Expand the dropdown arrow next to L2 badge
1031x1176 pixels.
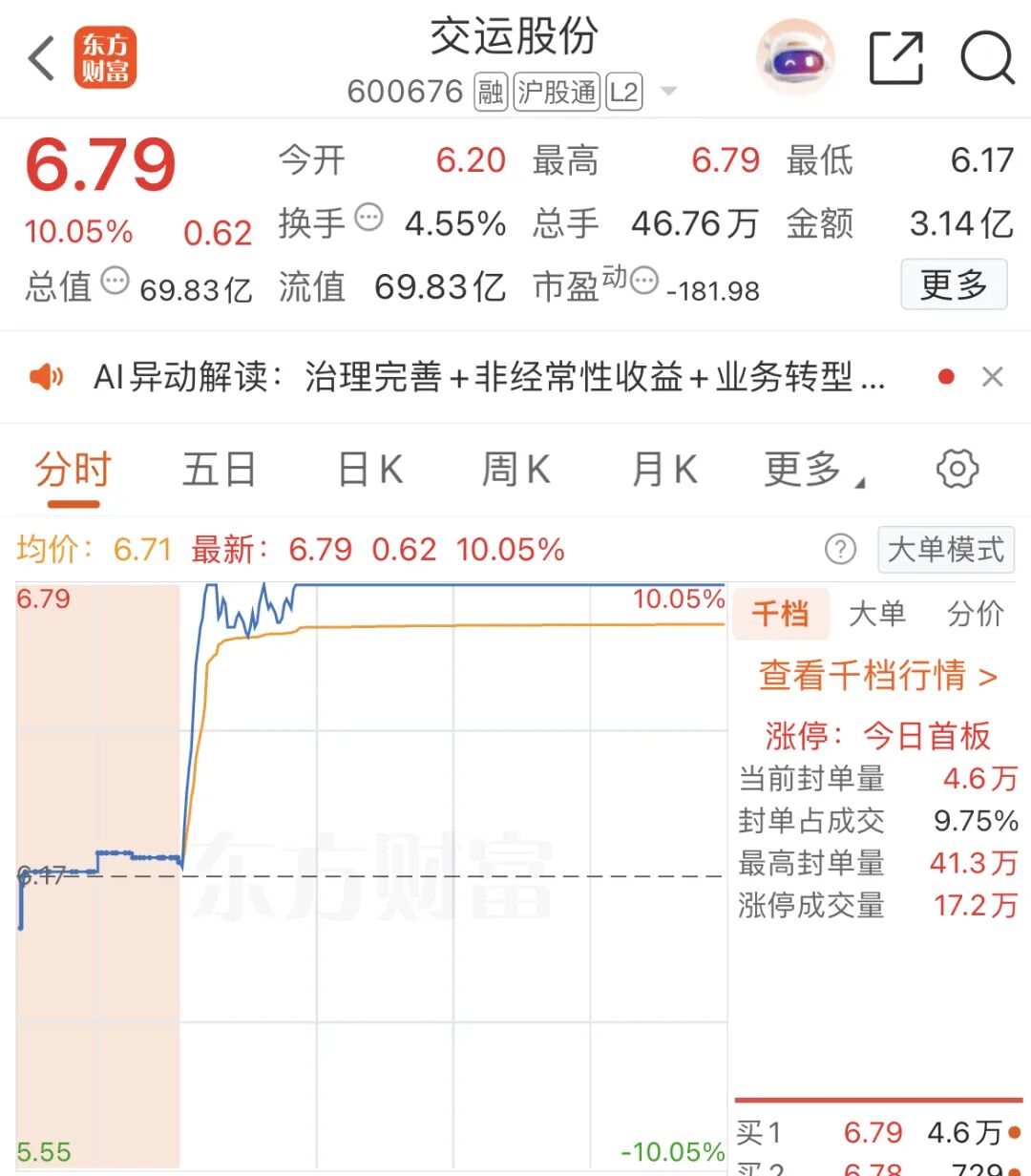click(668, 91)
